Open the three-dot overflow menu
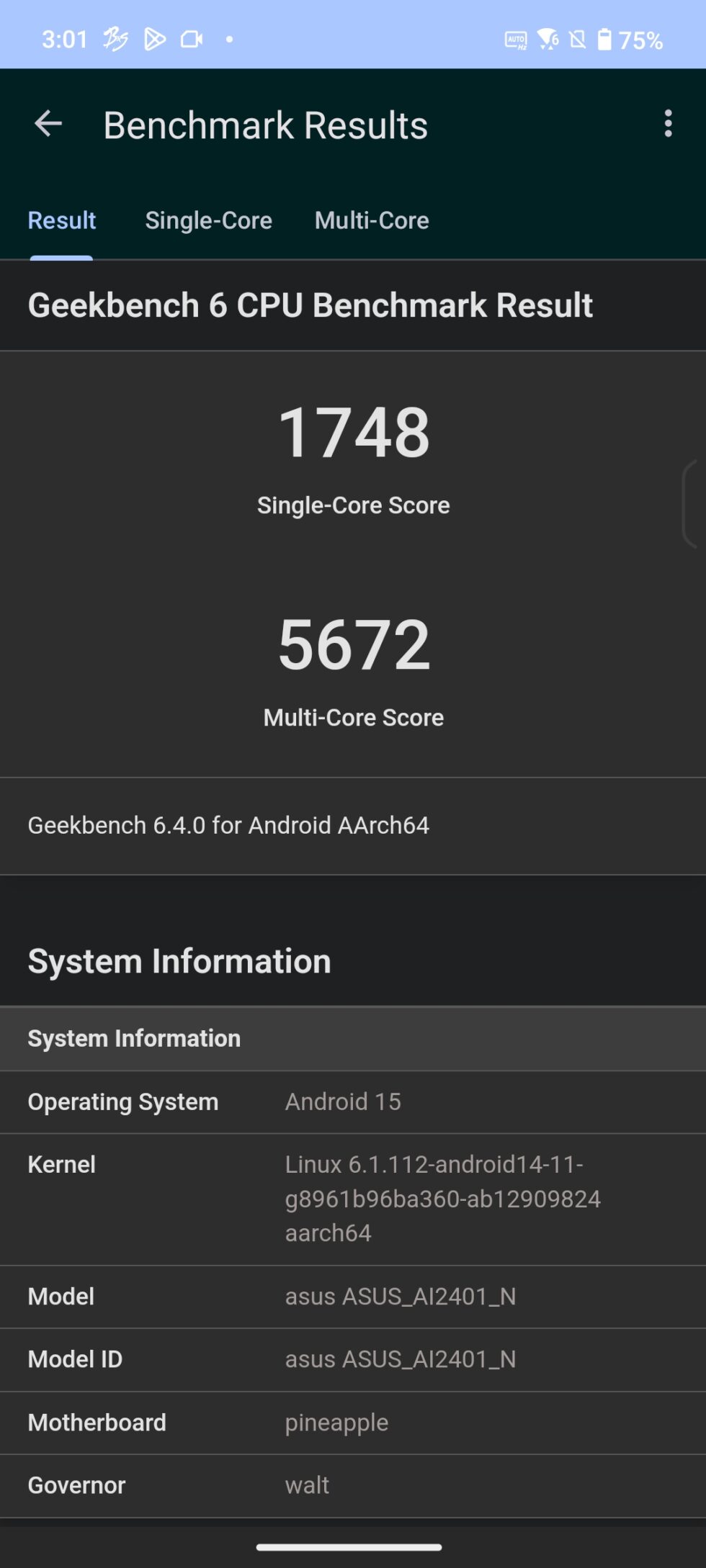This screenshot has height=1568, width=706. click(x=668, y=124)
